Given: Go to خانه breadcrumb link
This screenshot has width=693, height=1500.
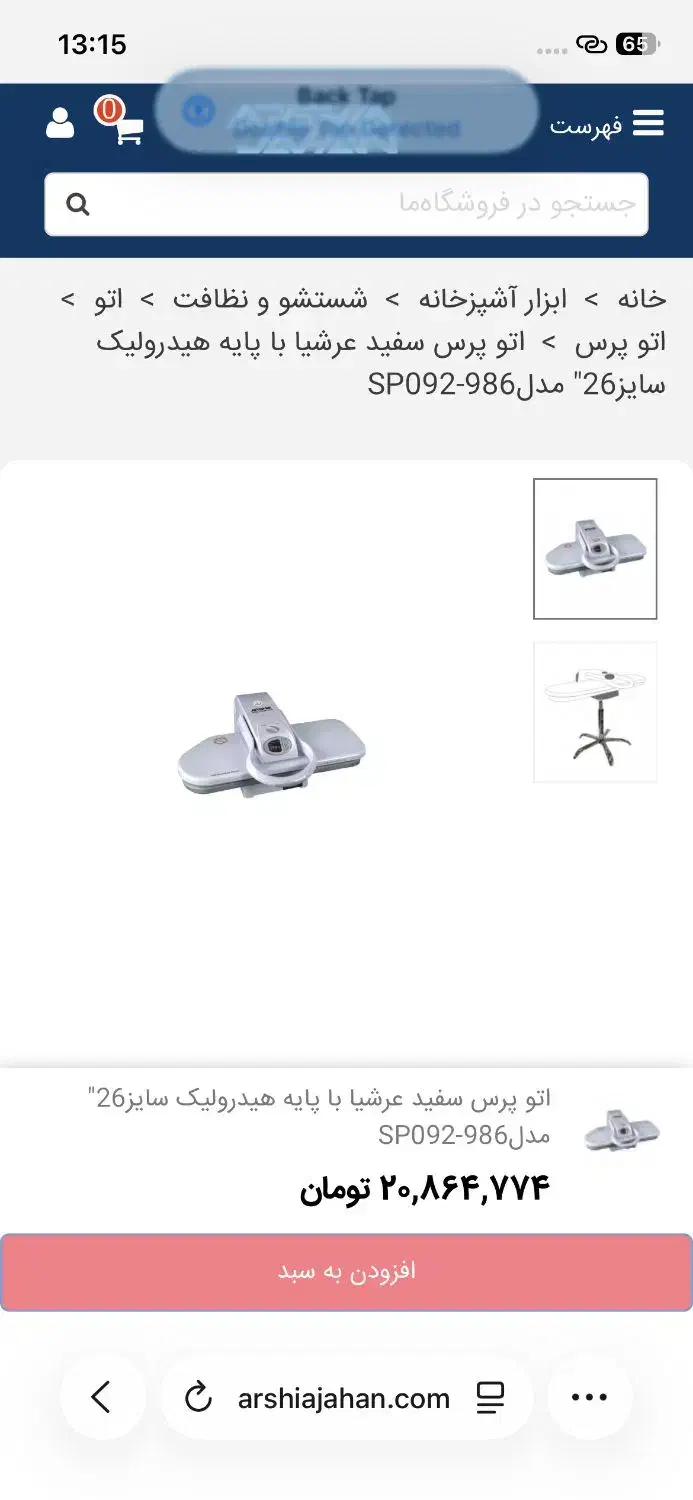Looking at the screenshot, I should pyautogui.click(x=641, y=299).
